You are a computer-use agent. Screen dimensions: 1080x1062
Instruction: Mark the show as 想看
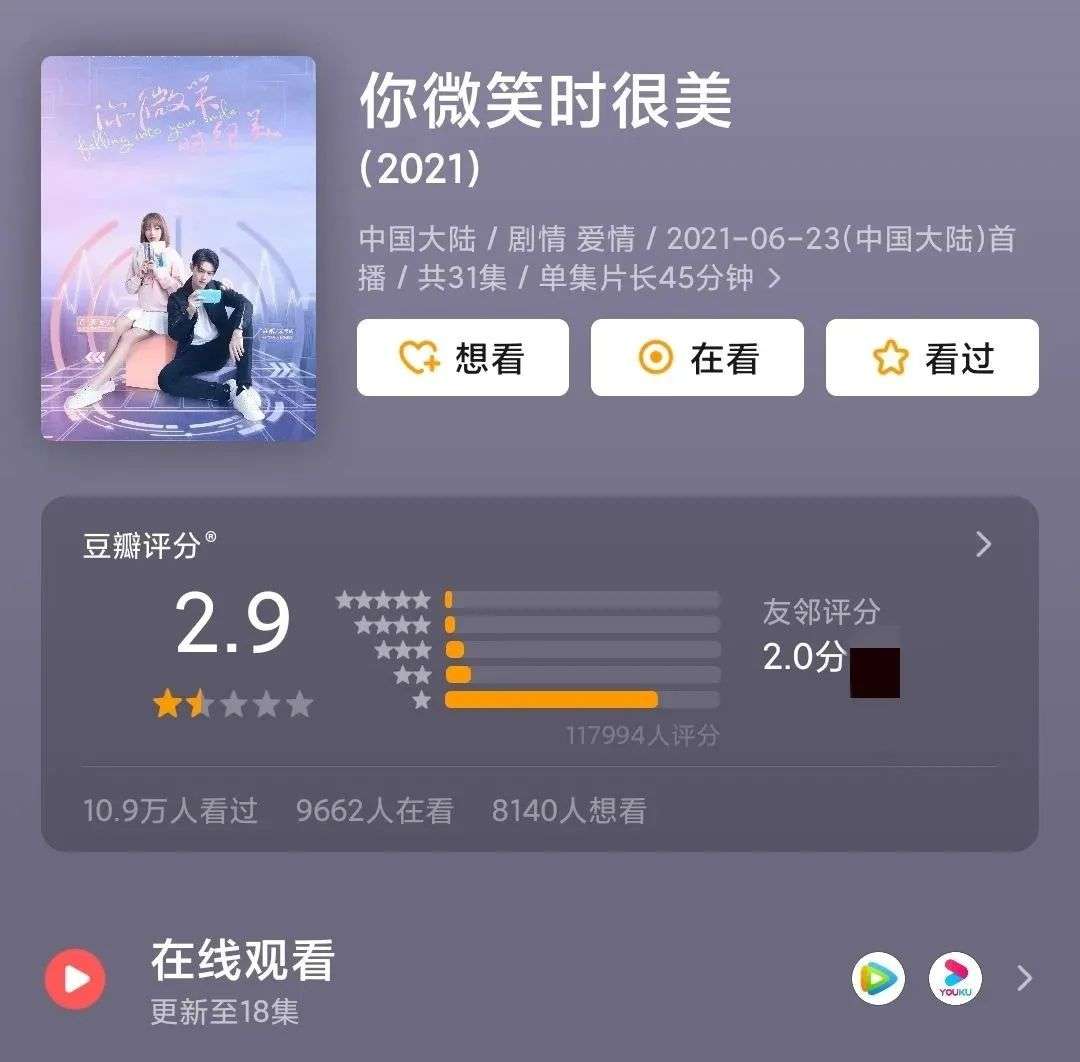(x=462, y=358)
